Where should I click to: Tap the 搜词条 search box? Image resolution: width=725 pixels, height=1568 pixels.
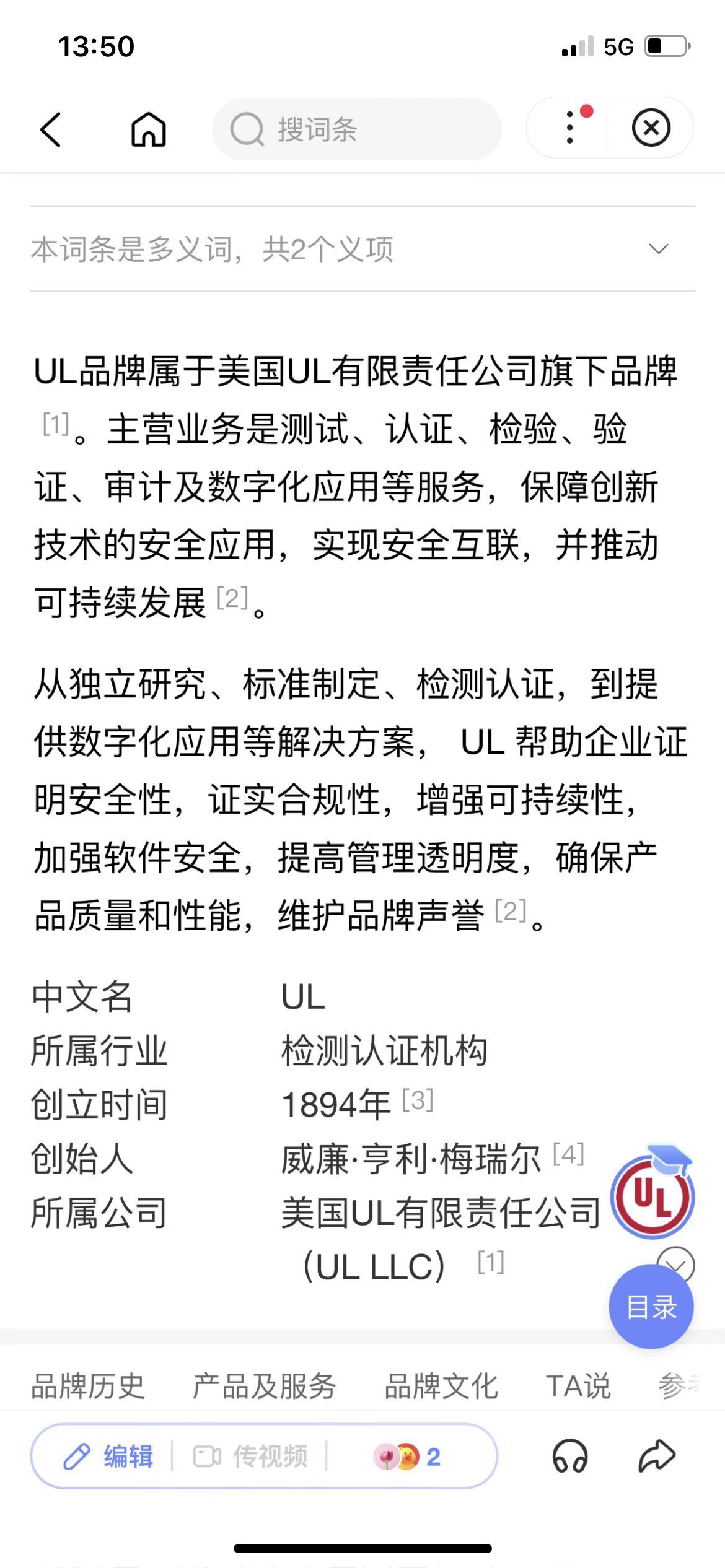(x=357, y=129)
